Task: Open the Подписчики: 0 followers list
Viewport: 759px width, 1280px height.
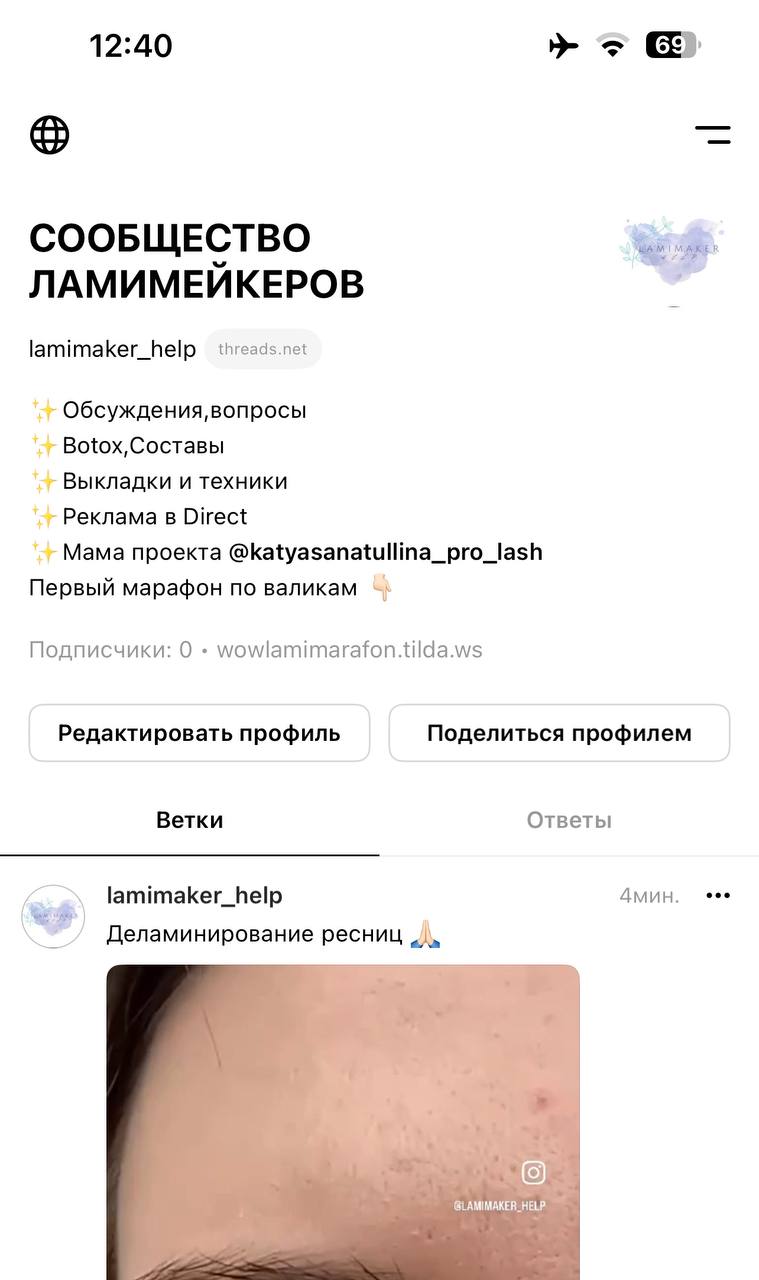Action: click(110, 650)
